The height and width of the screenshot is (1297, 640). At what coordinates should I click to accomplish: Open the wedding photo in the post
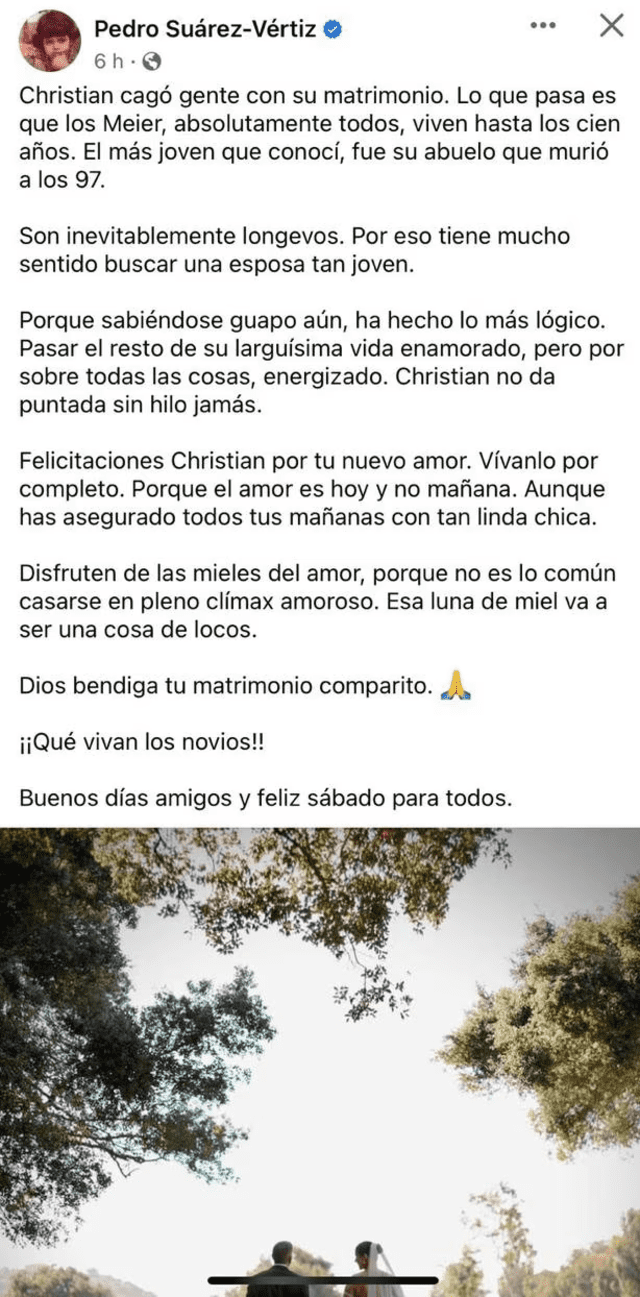pyautogui.click(x=320, y=1060)
